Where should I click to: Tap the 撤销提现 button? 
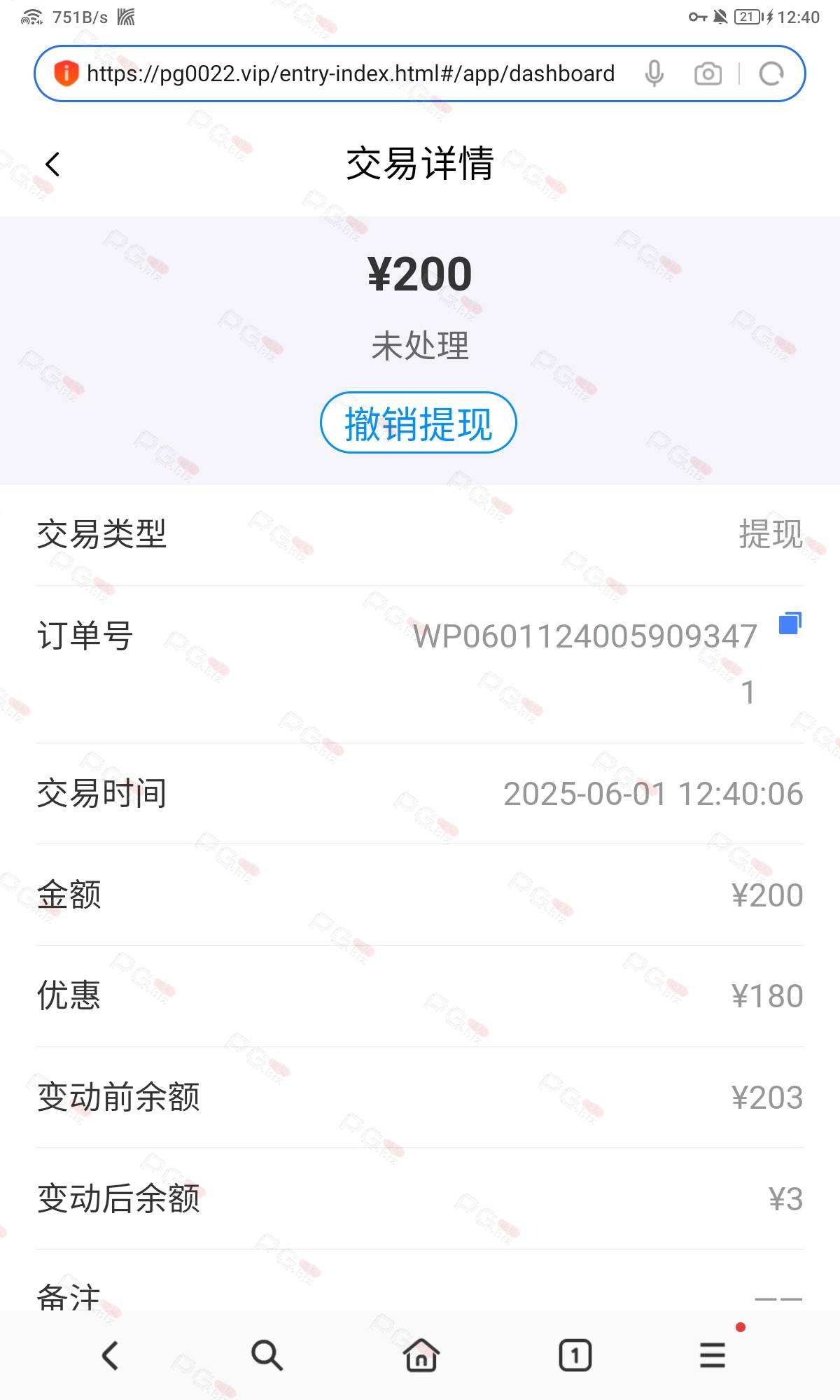[419, 423]
